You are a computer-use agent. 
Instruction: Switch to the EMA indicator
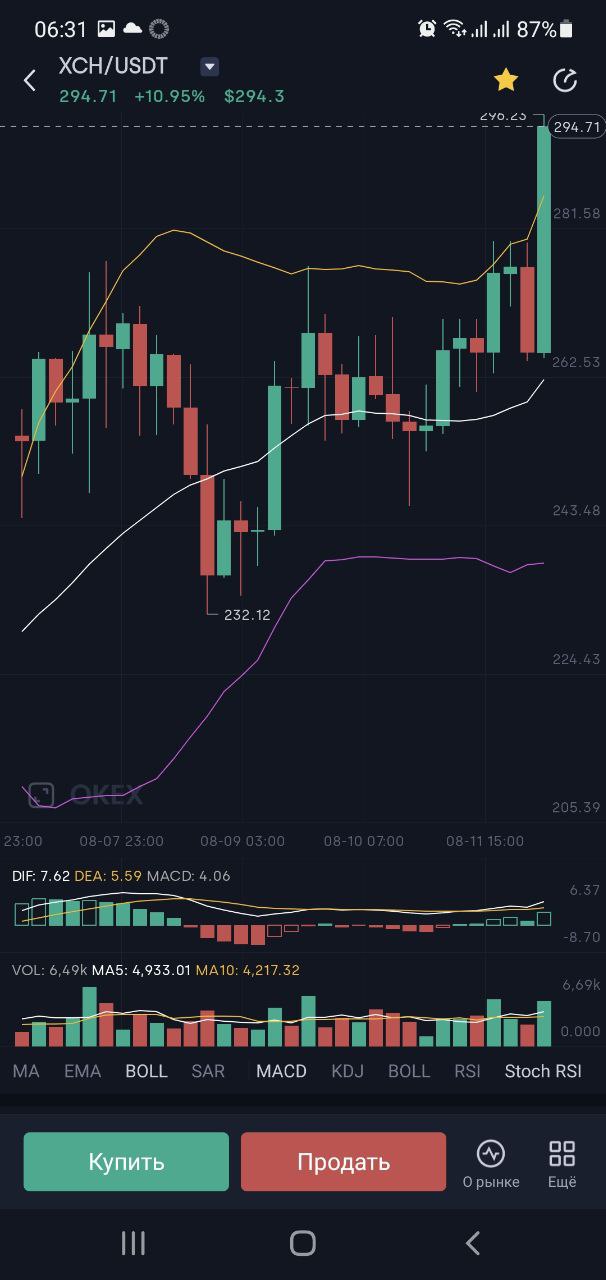83,1071
